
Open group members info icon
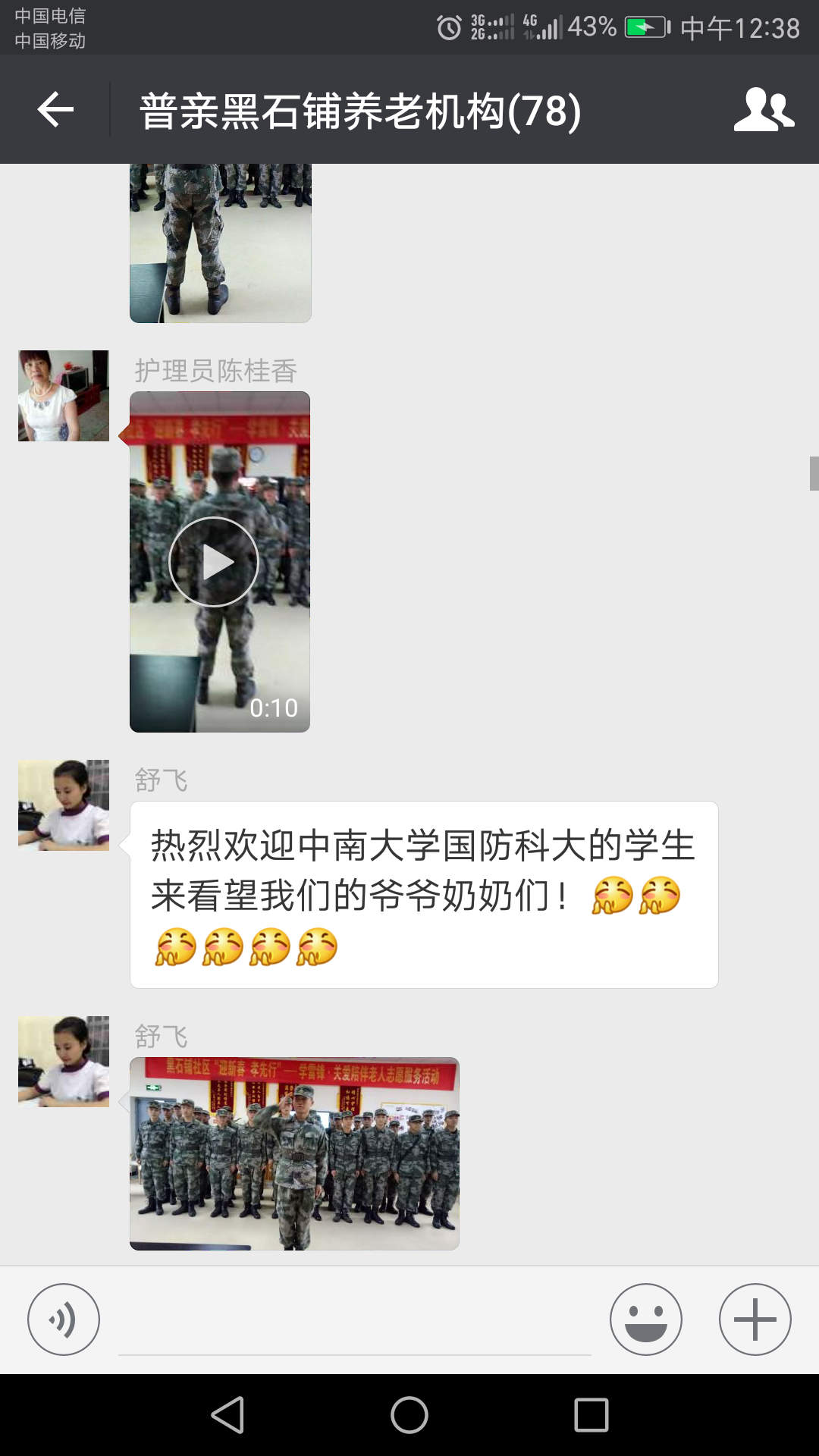point(764,110)
